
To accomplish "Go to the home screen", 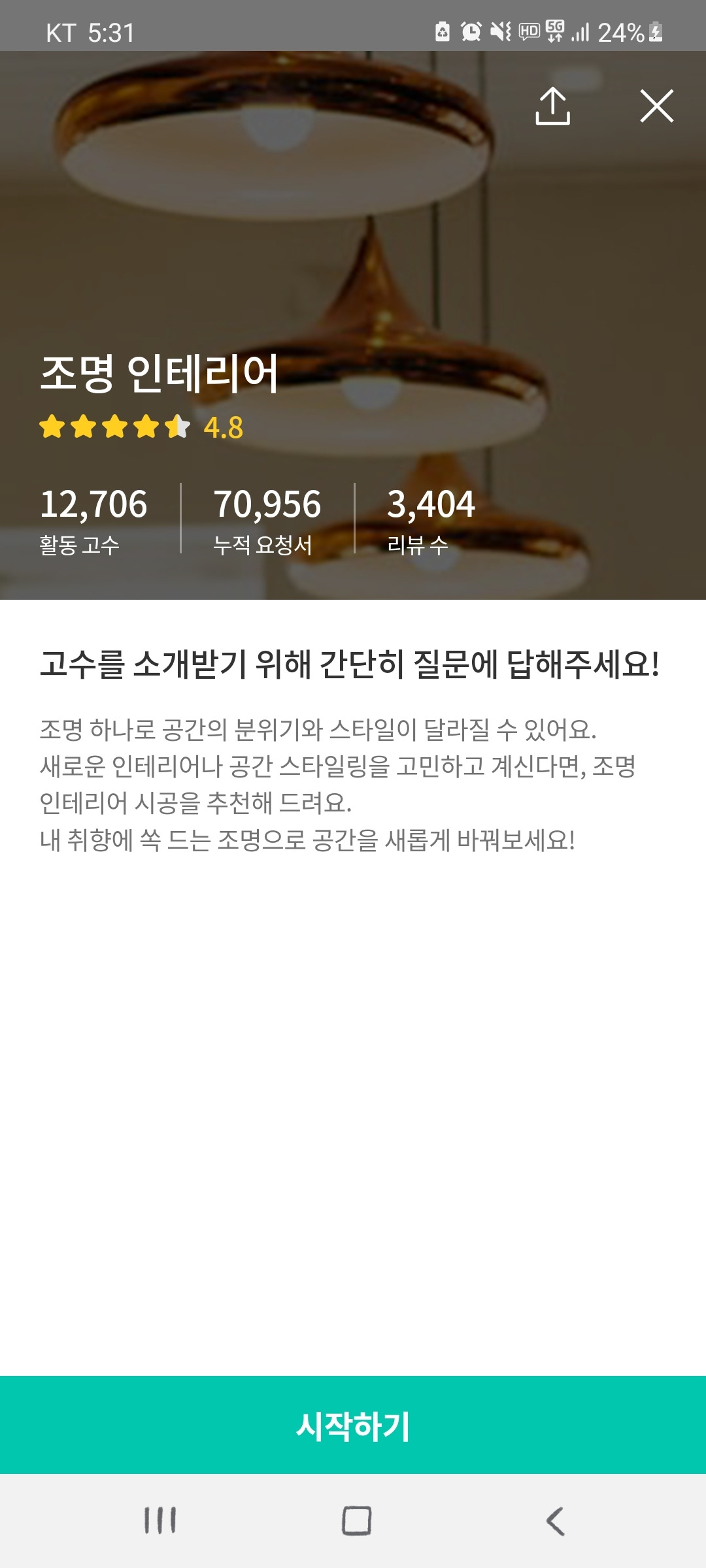I will 357,1521.
